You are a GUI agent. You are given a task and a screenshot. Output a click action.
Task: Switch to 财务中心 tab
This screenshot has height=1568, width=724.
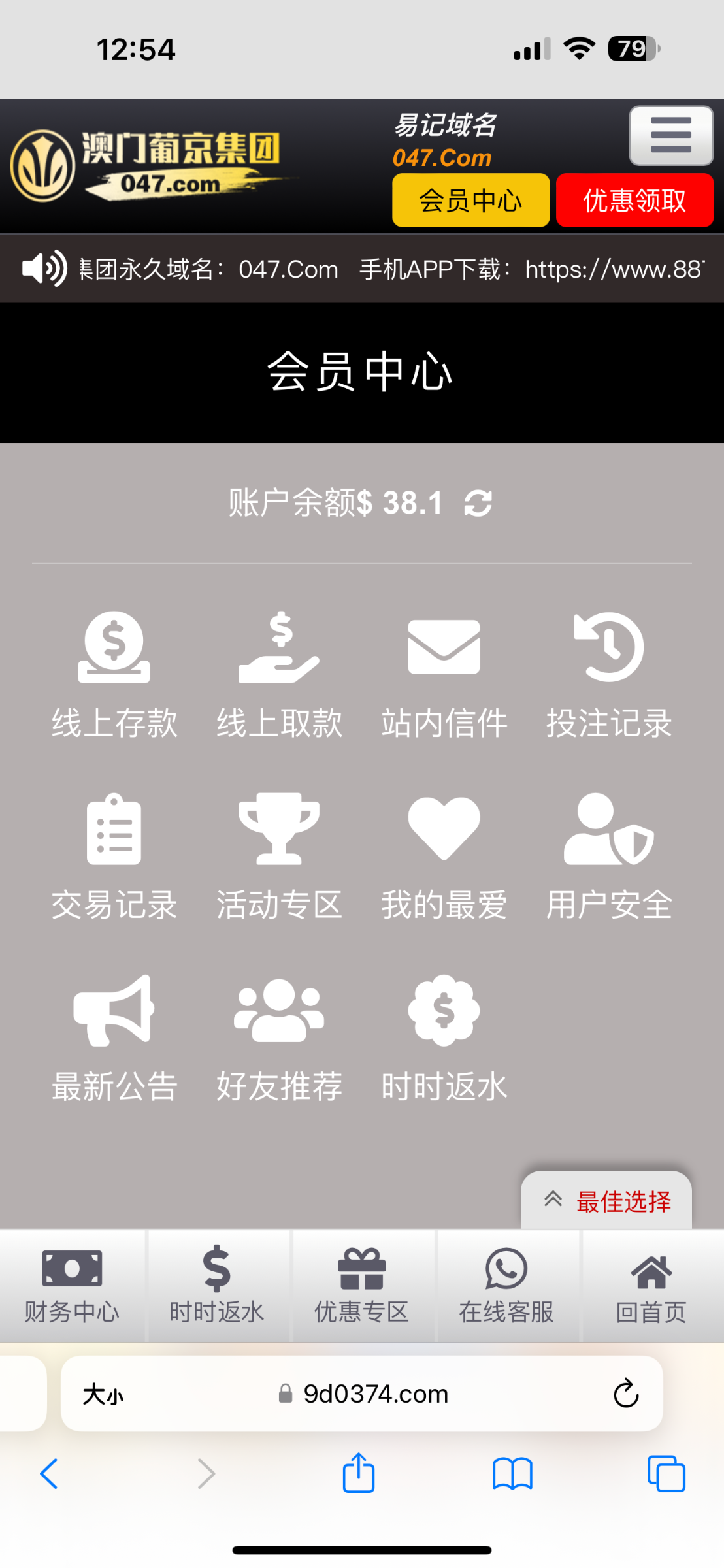point(72,1285)
